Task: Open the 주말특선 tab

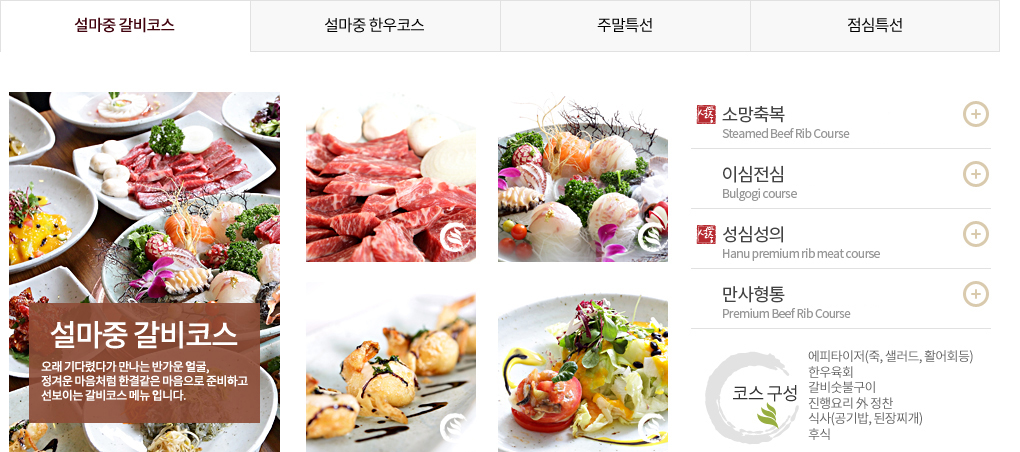Action: pos(625,26)
